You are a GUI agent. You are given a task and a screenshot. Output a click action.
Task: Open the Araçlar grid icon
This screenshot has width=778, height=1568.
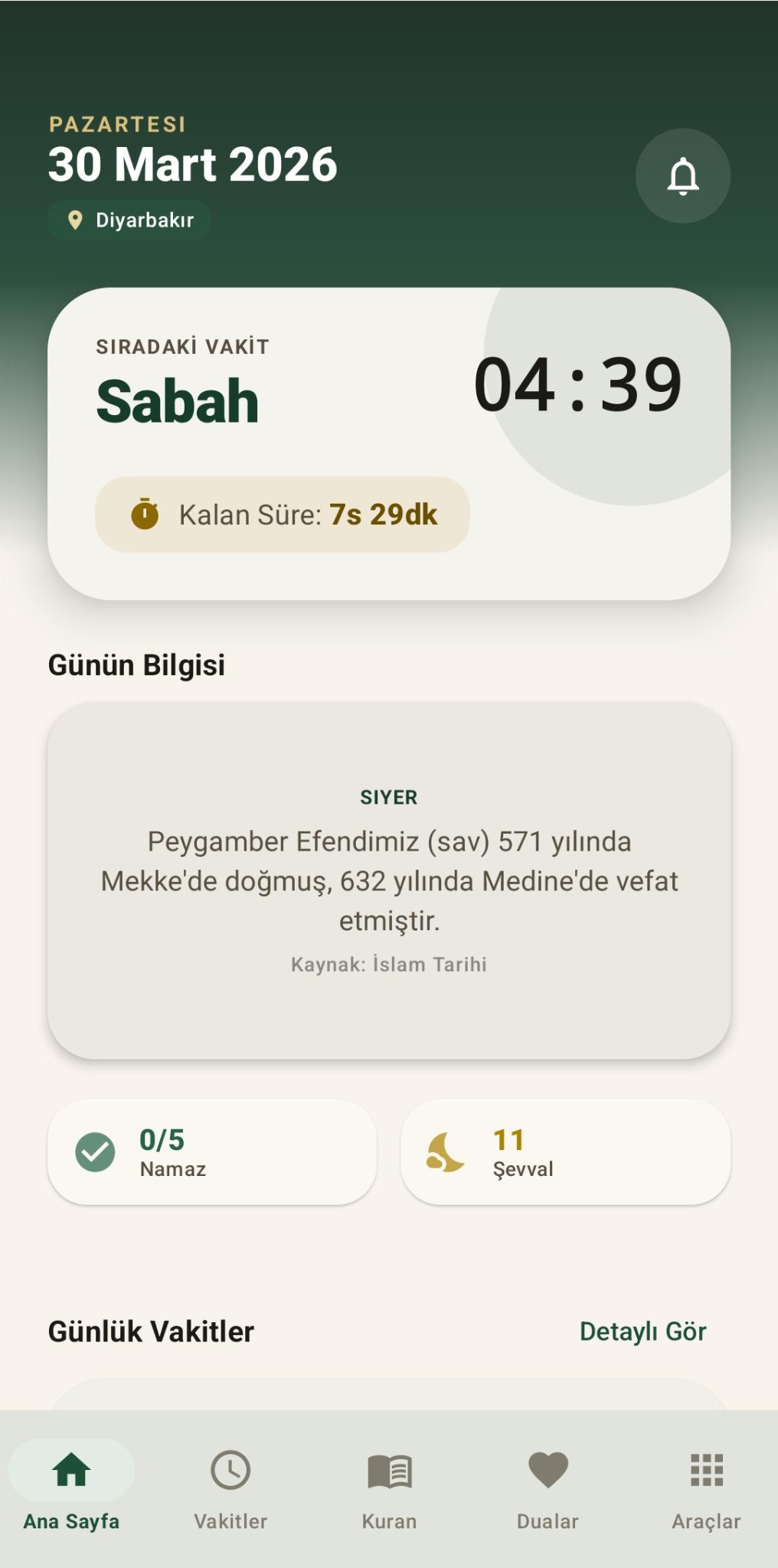[706, 1469]
